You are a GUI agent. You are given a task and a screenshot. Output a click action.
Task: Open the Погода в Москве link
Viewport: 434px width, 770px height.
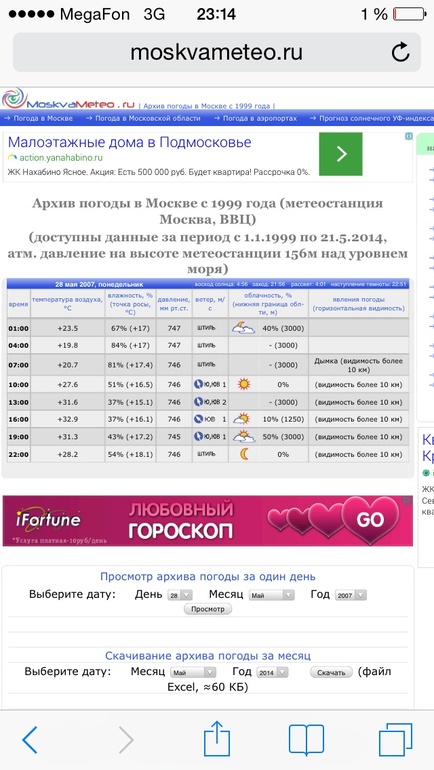39,118
